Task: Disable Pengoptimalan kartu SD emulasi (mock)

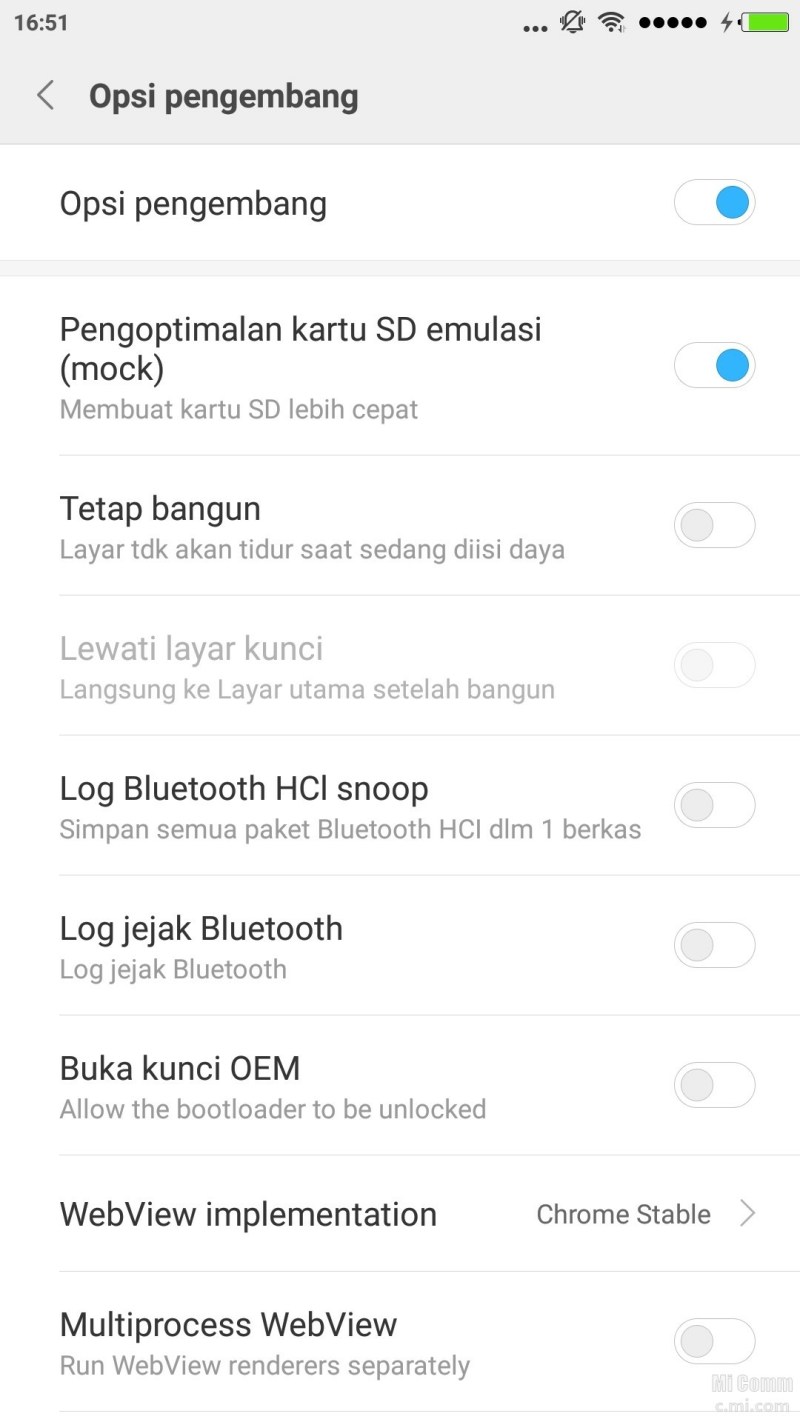Action: click(714, 365)
